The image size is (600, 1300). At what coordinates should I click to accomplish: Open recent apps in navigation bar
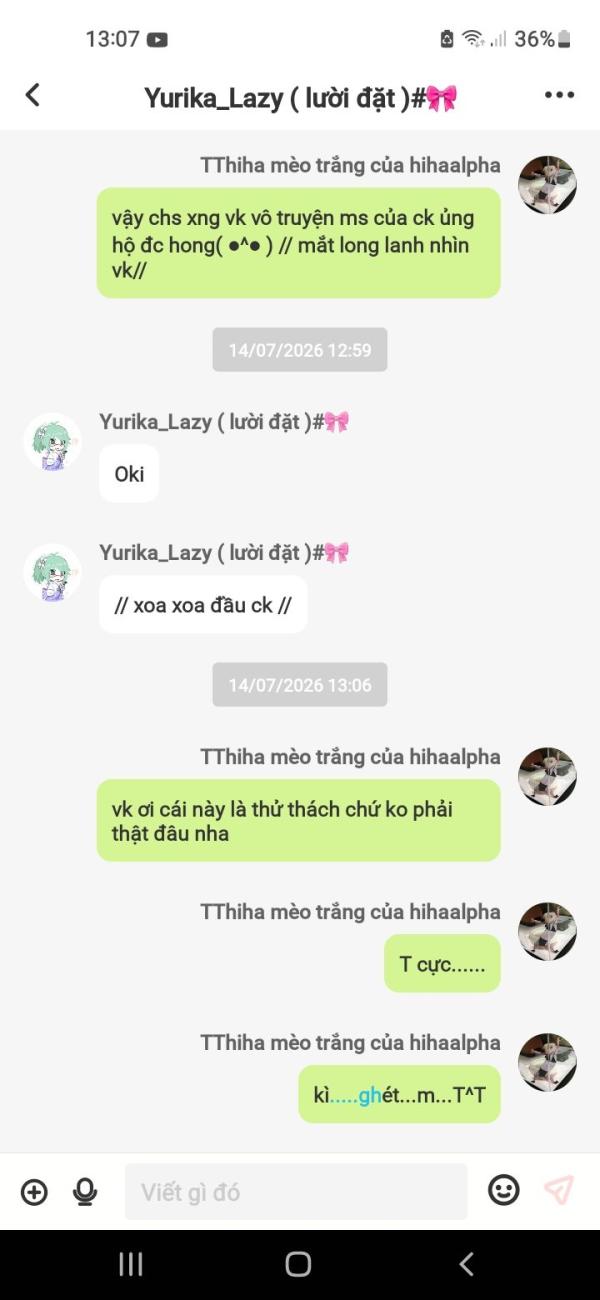131,1264
